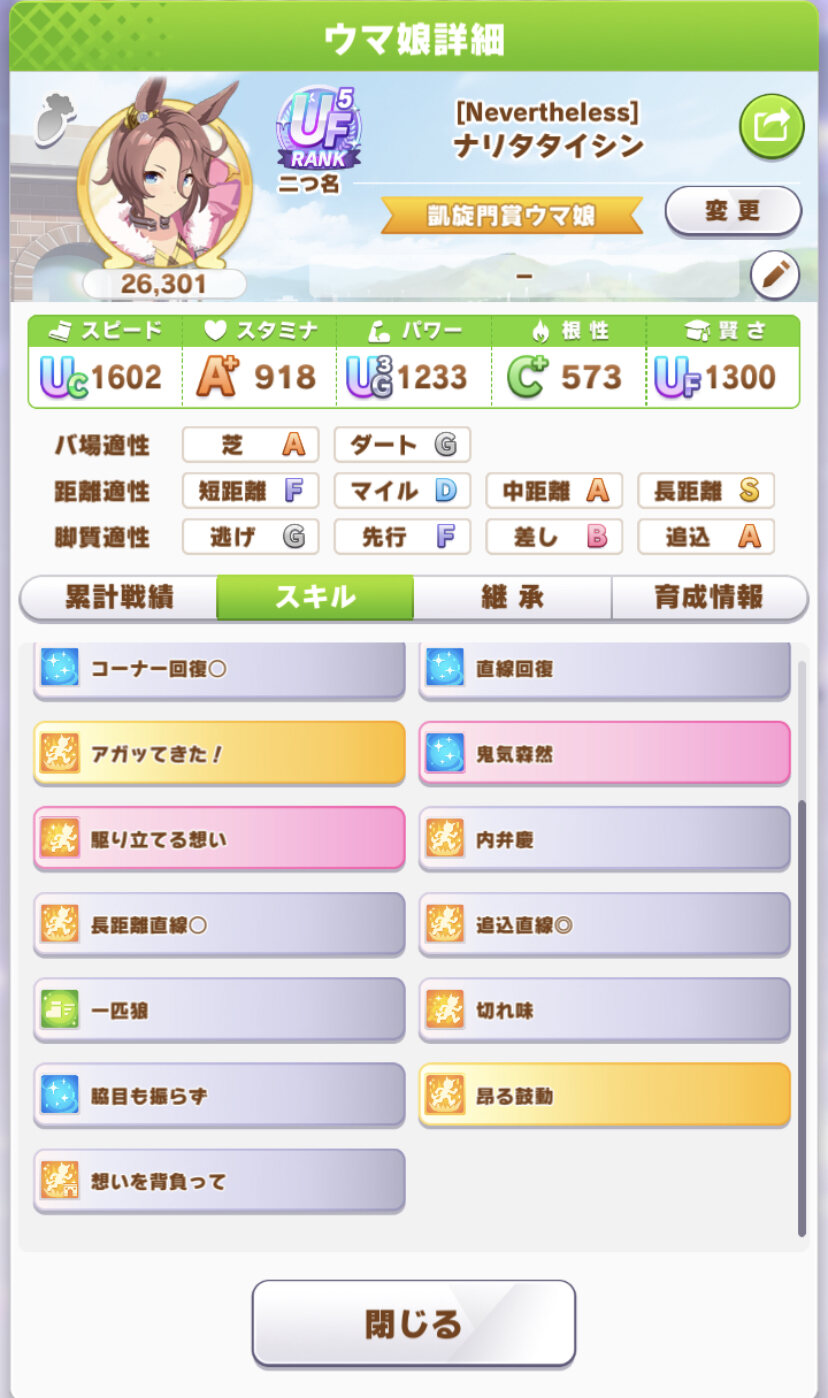
Task: Open skill 鬼気森然
Action: tap(604, 753)
